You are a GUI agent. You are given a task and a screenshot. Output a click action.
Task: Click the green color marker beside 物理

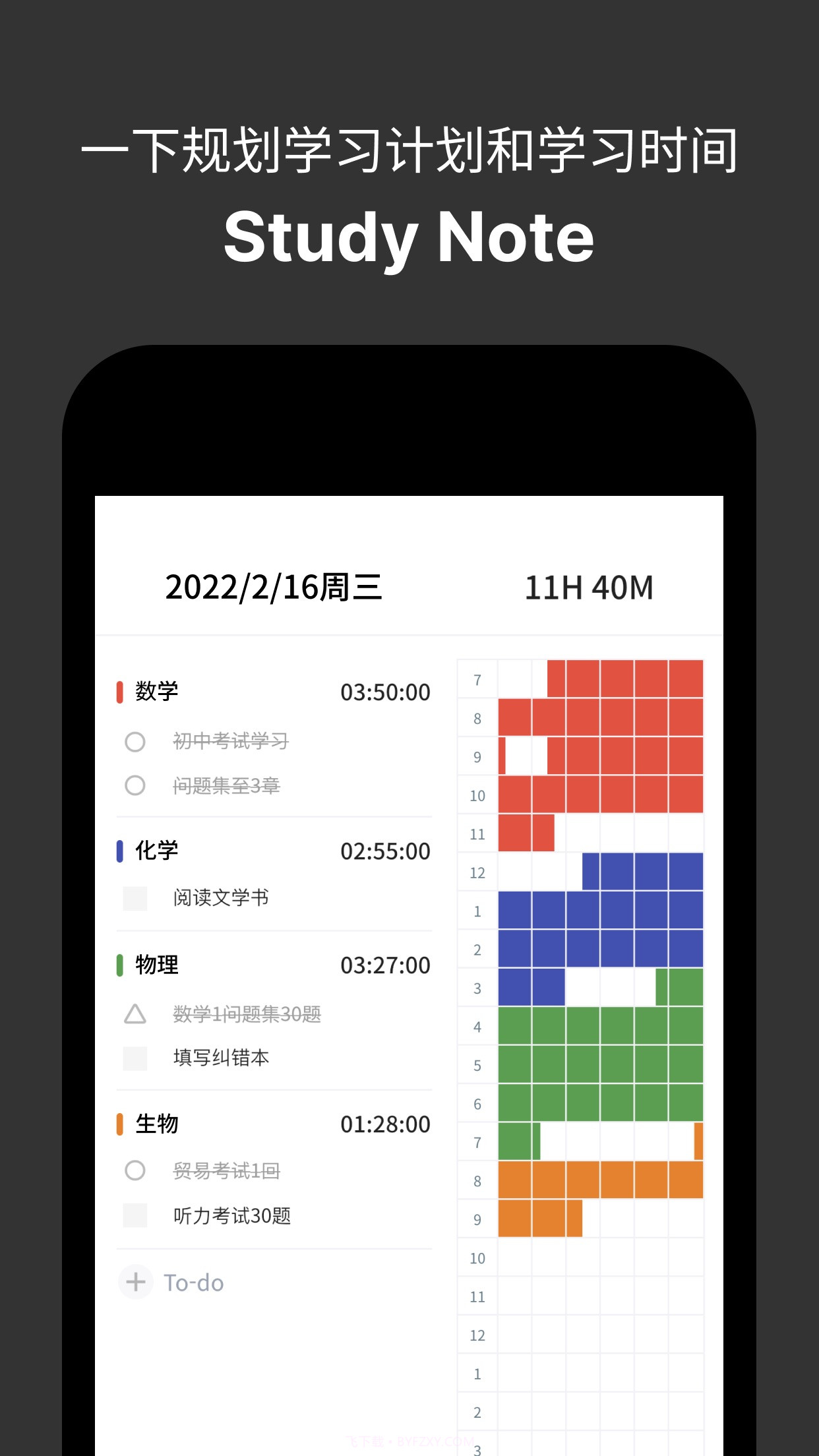click(121, 965)
